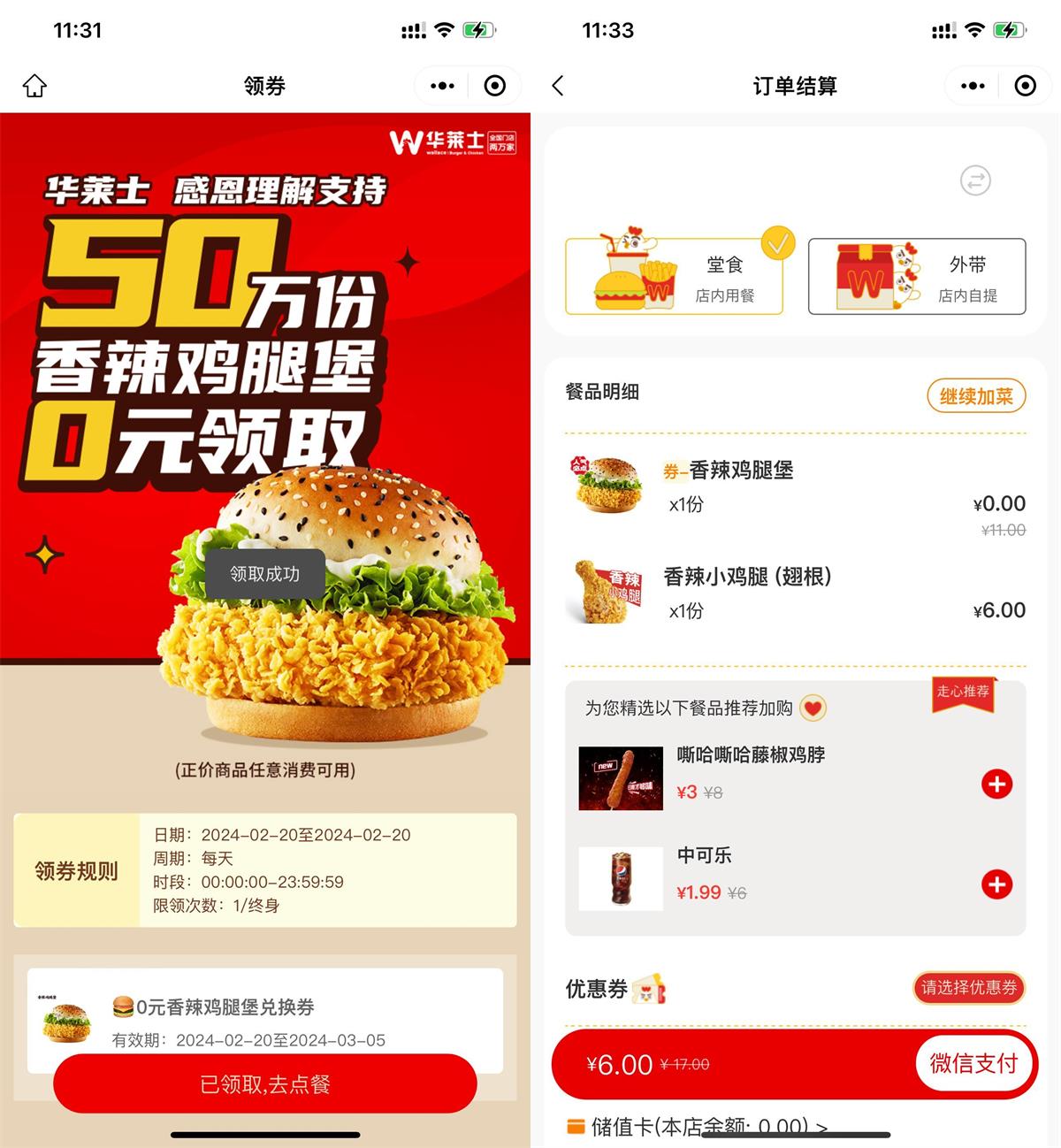The height and width of the screenshot is (1148, 1061).
Task: Expand 储值卡 details via the chevron
Action: pos(822,1124)
